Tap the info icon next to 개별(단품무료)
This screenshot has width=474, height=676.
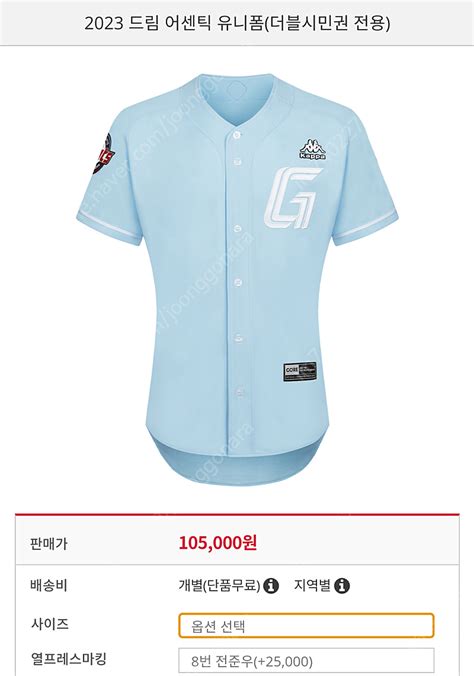pyautogui.click(x=271, y=586)
